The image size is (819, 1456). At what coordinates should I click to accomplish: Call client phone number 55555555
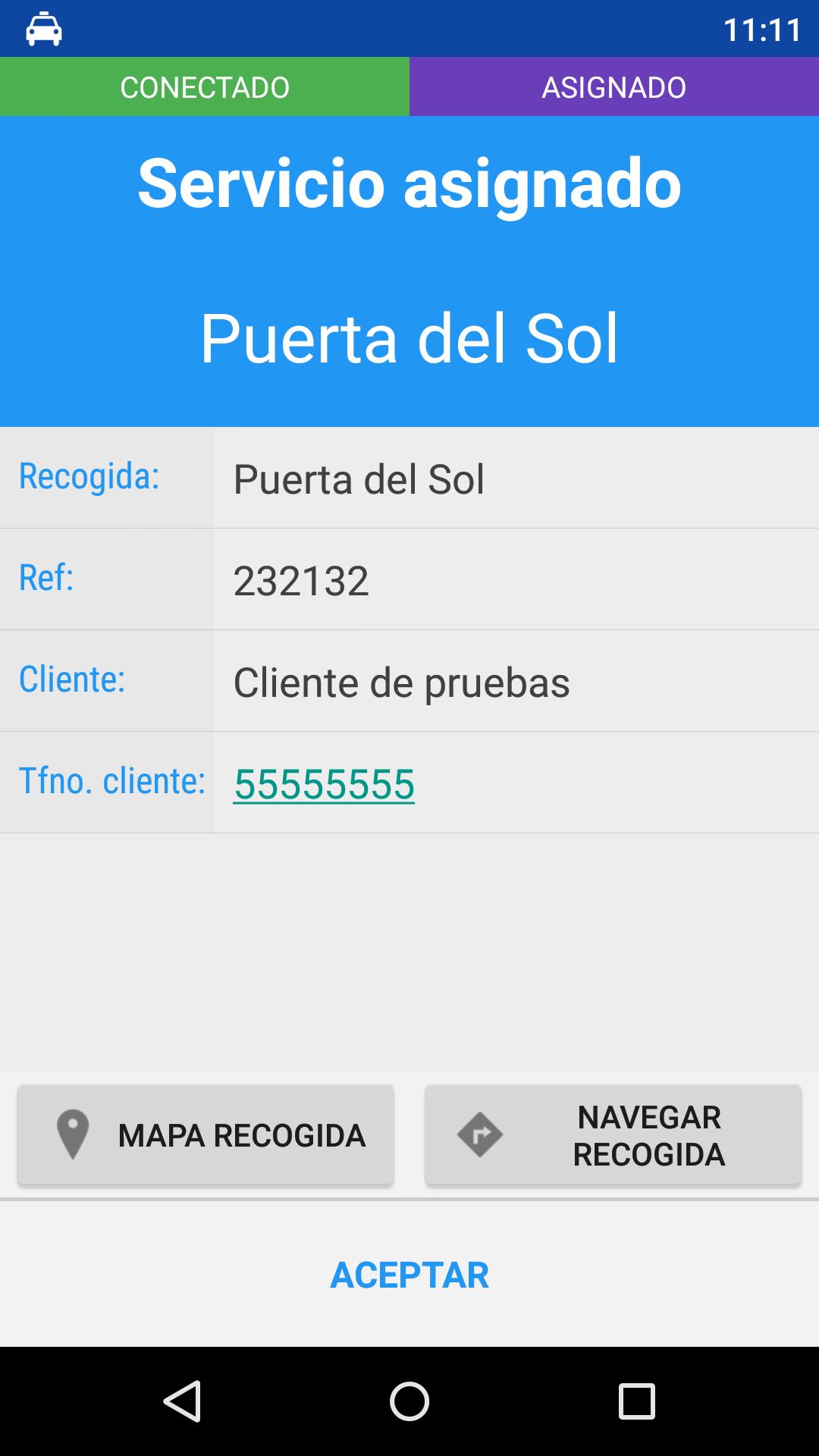[x=324, y=783]
